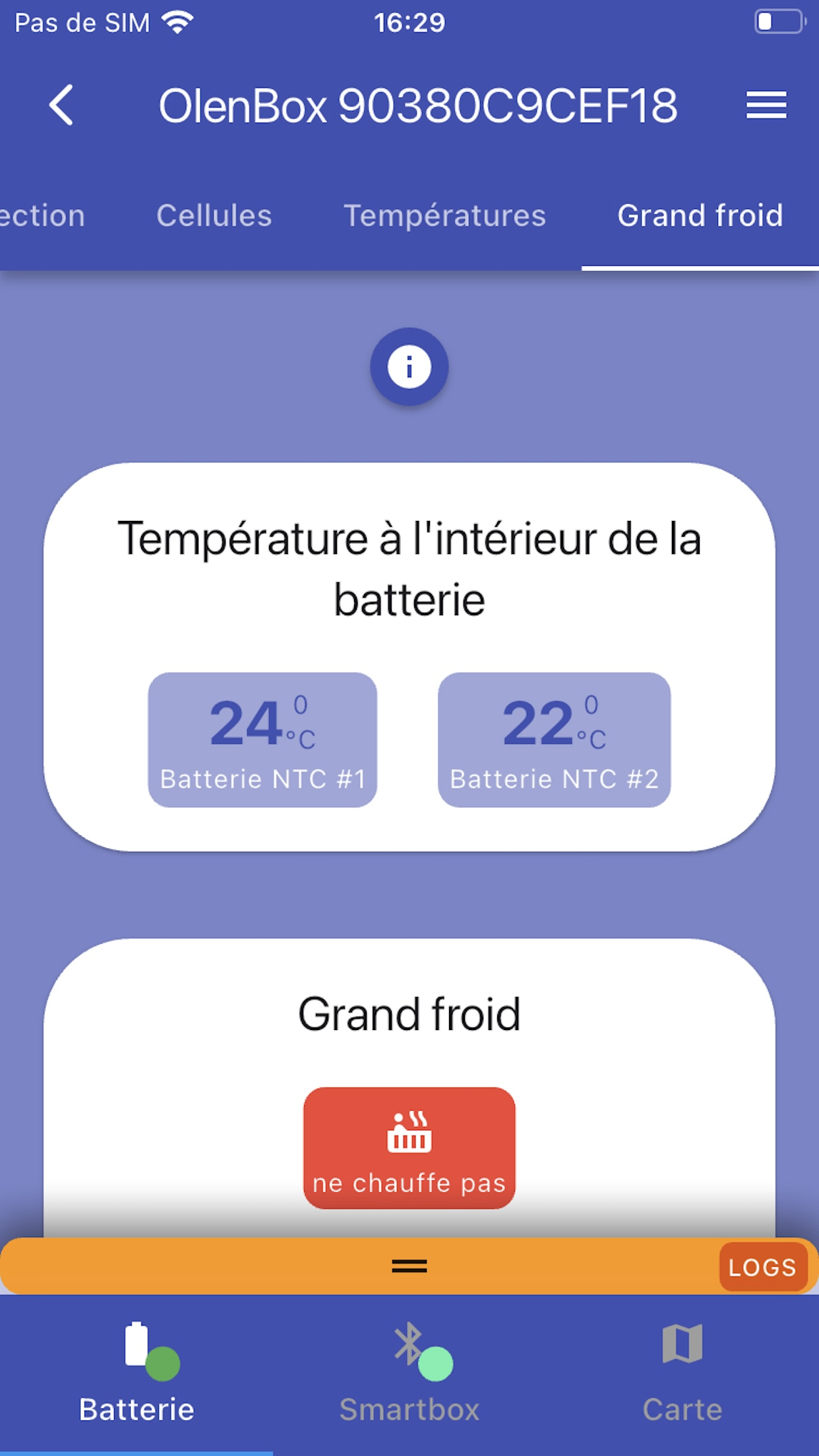Open the LOGS button
This screenshot has width=819, height=1456.
pyautogui.click(x=763, y=1267)
